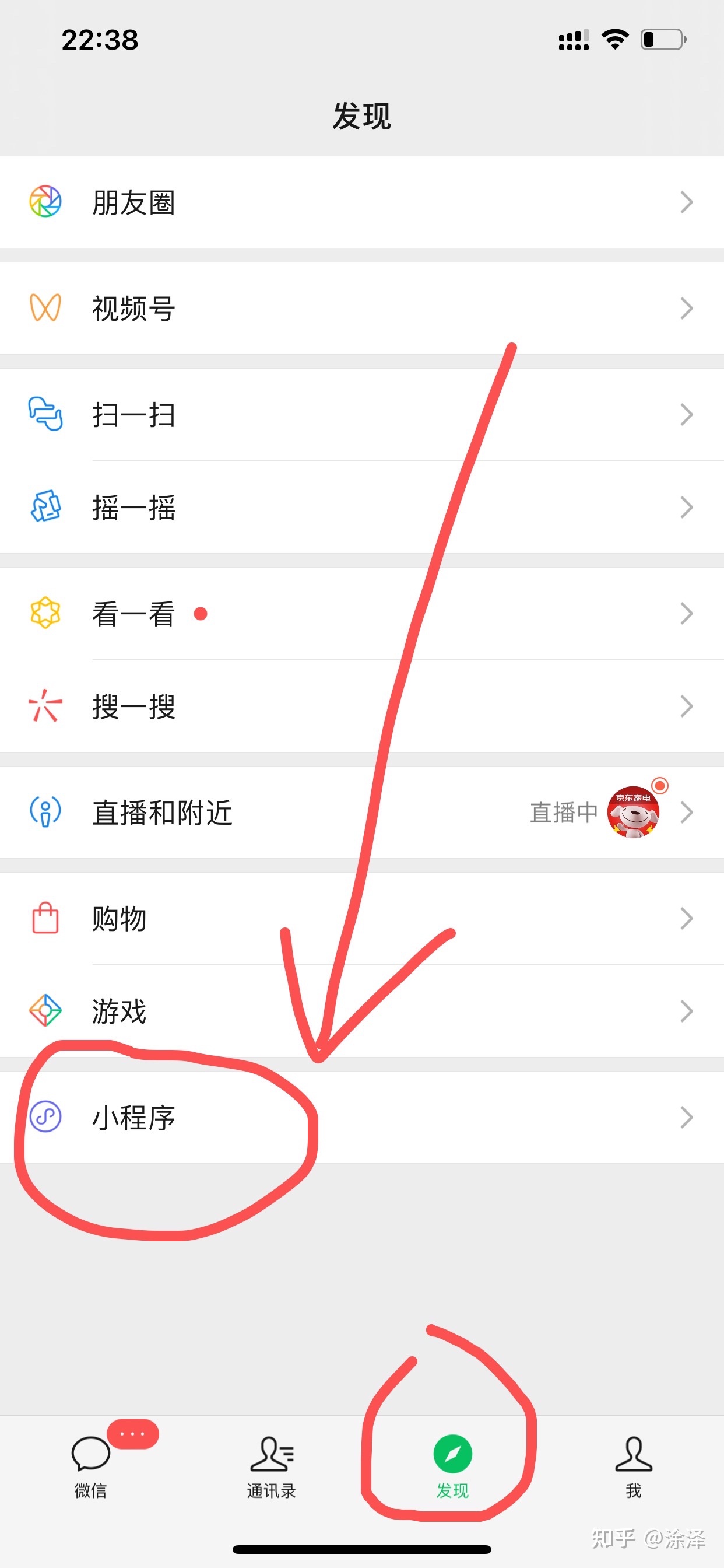This screenshot has width=724, height=1568.
Task: Expand the 朋友圈 row chevron
Action: point(687,202)
